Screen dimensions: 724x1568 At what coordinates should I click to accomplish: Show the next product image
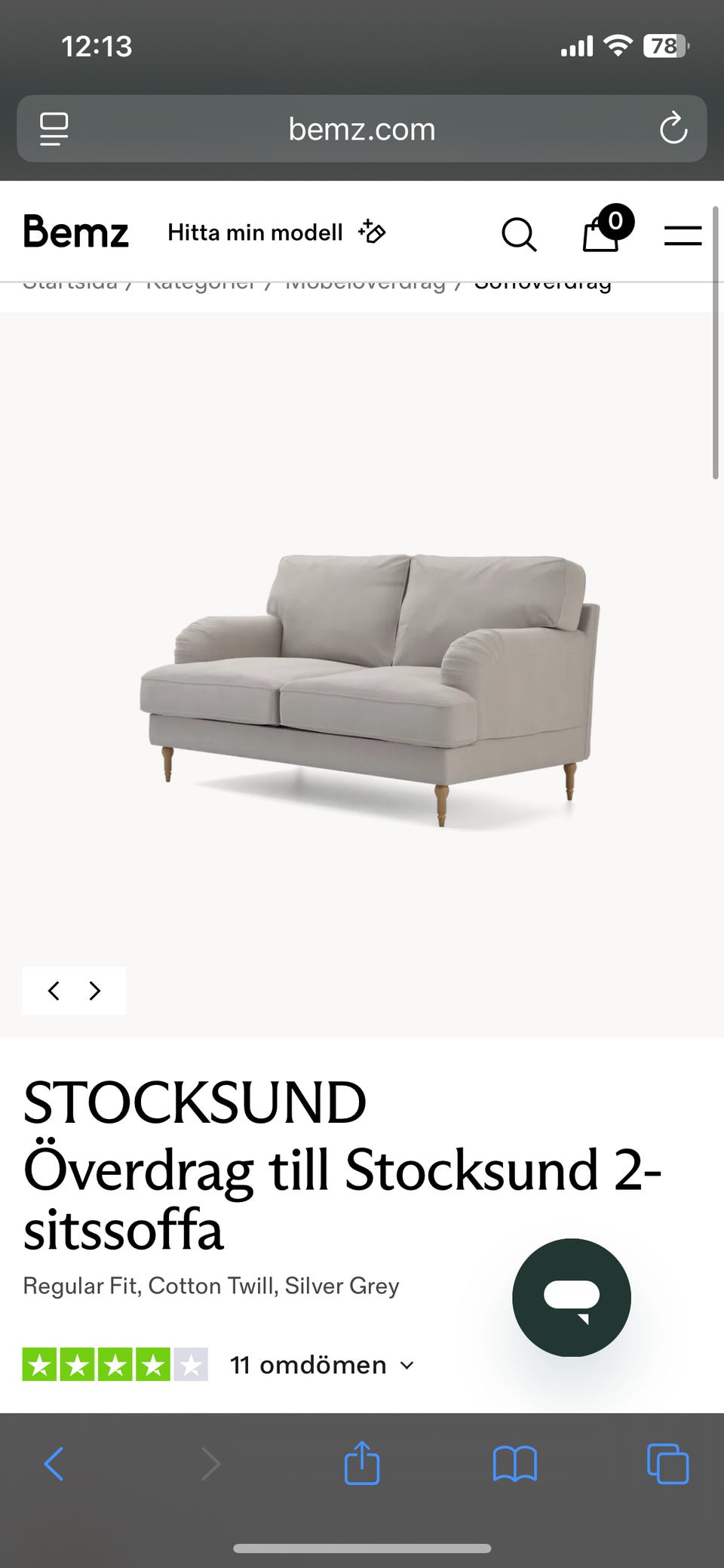pos(95,991)
